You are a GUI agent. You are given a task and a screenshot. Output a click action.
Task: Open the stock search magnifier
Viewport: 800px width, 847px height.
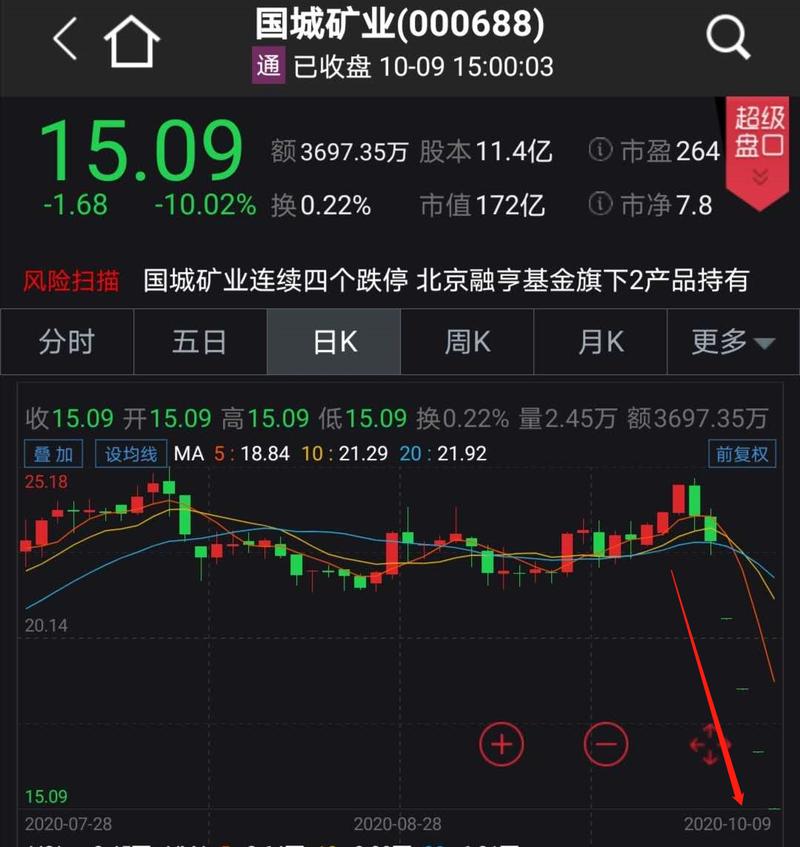(726, 35)
